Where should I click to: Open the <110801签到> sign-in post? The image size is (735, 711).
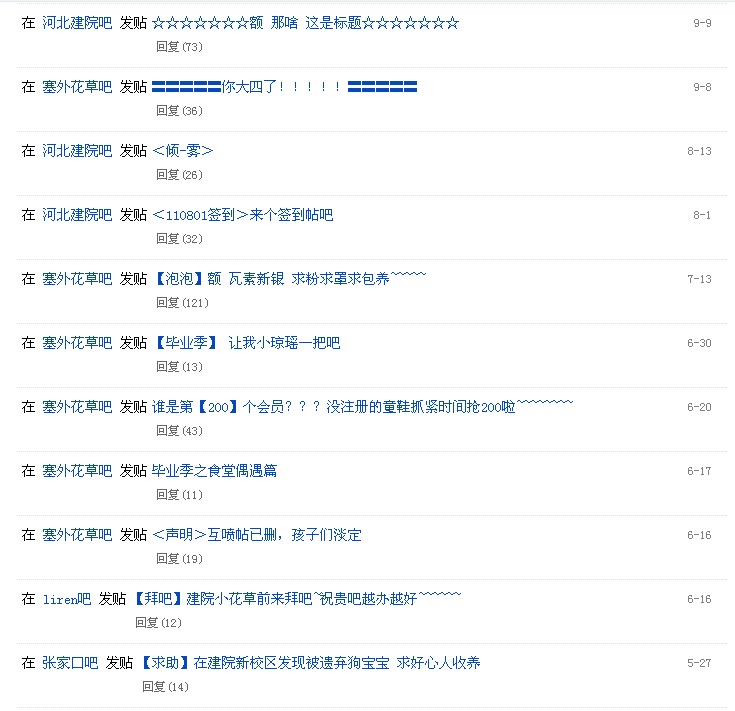pos(242,215)
